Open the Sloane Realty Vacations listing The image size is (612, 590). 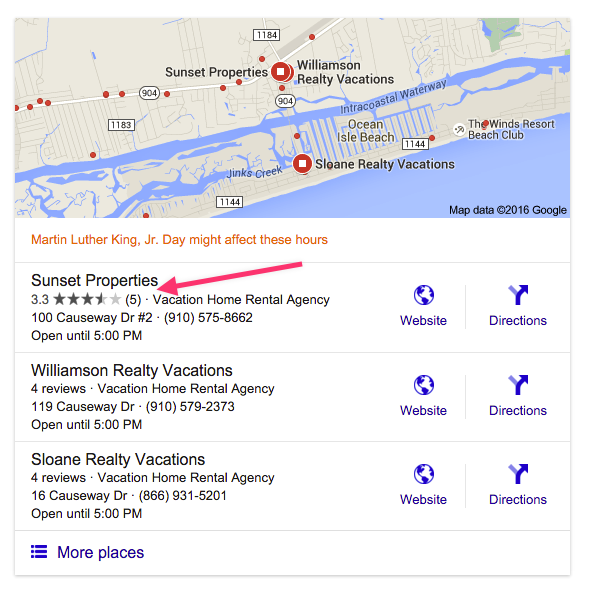point(118,460)
